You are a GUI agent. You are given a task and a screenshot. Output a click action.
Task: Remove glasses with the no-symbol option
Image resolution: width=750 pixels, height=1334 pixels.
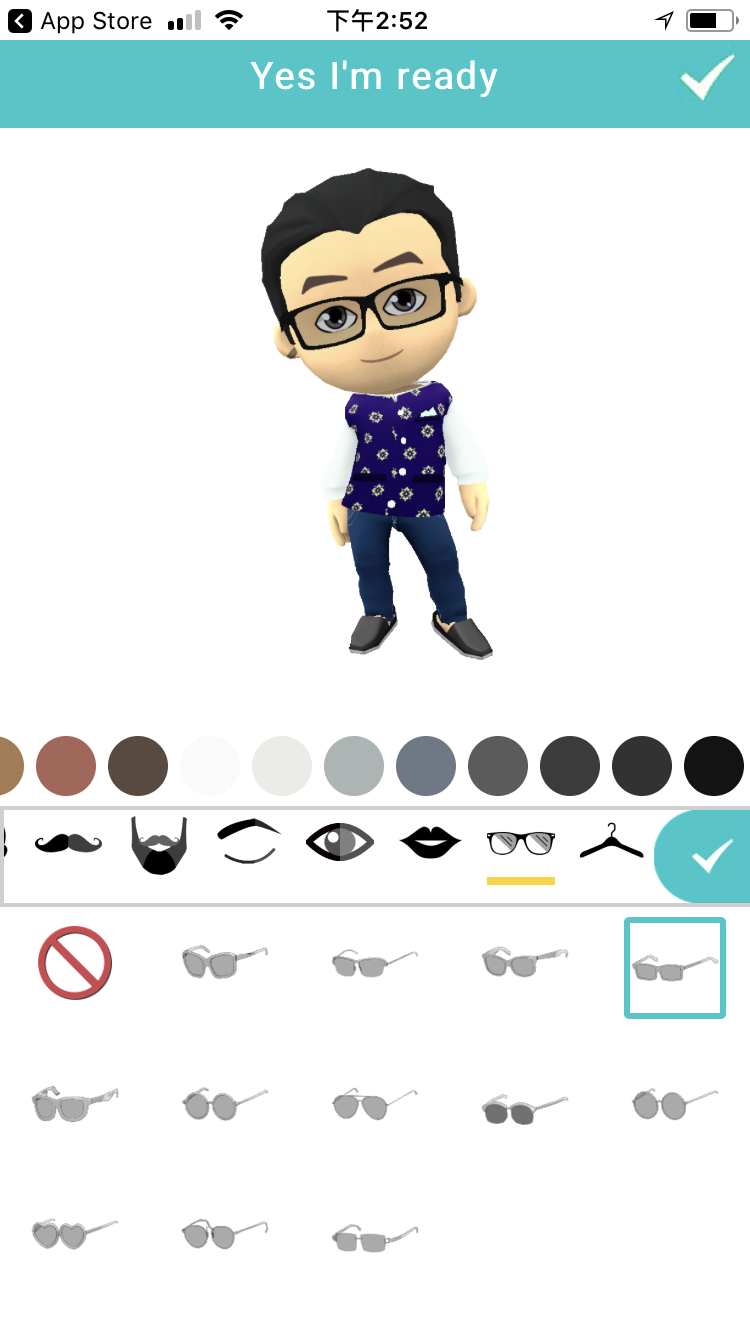pos(75,963)
